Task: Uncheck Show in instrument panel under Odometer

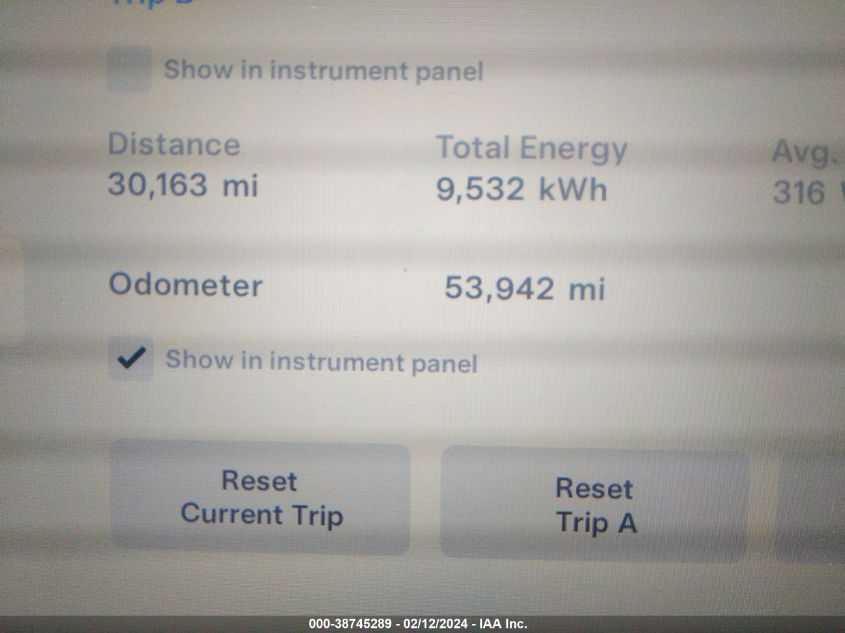Action: pos(131,359)
